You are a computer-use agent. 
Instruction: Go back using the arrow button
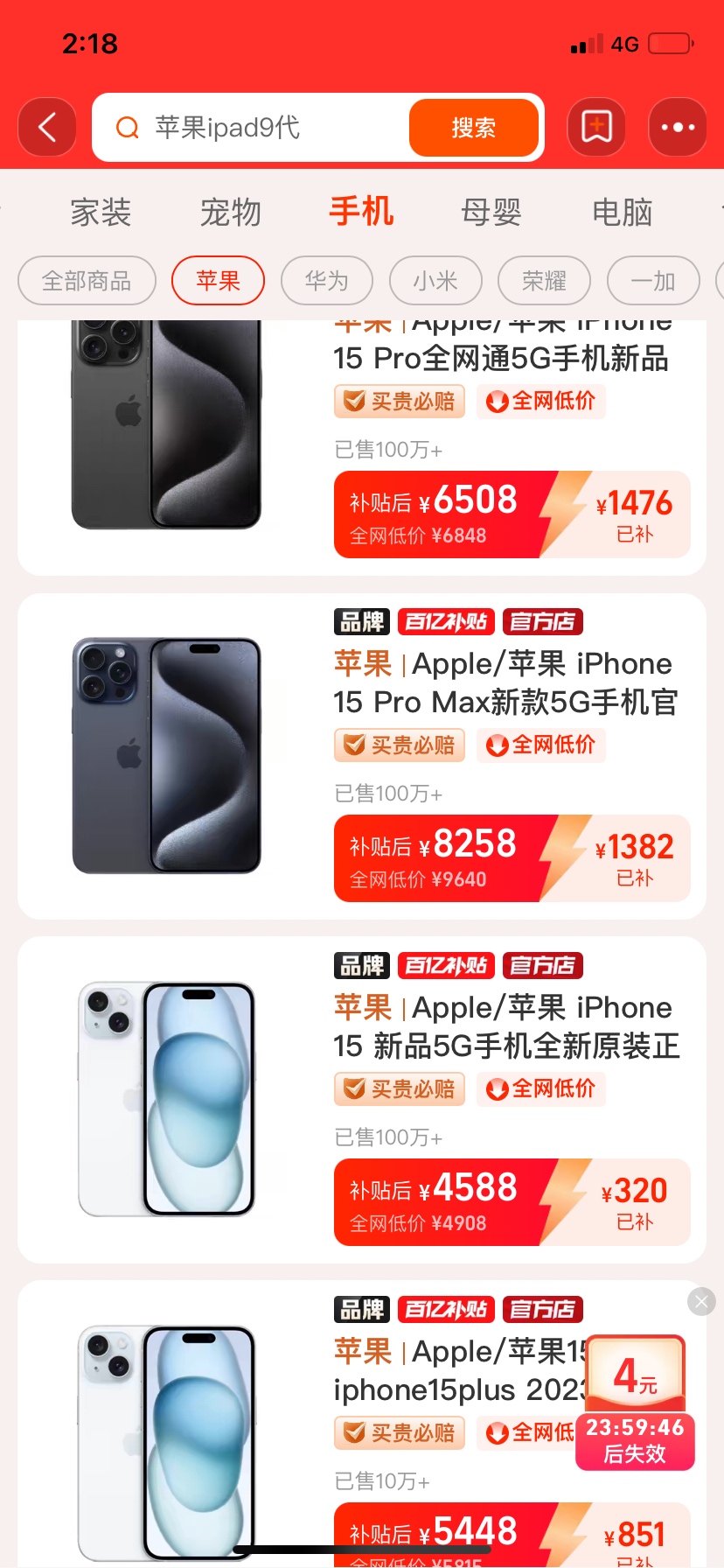(47, 128)
